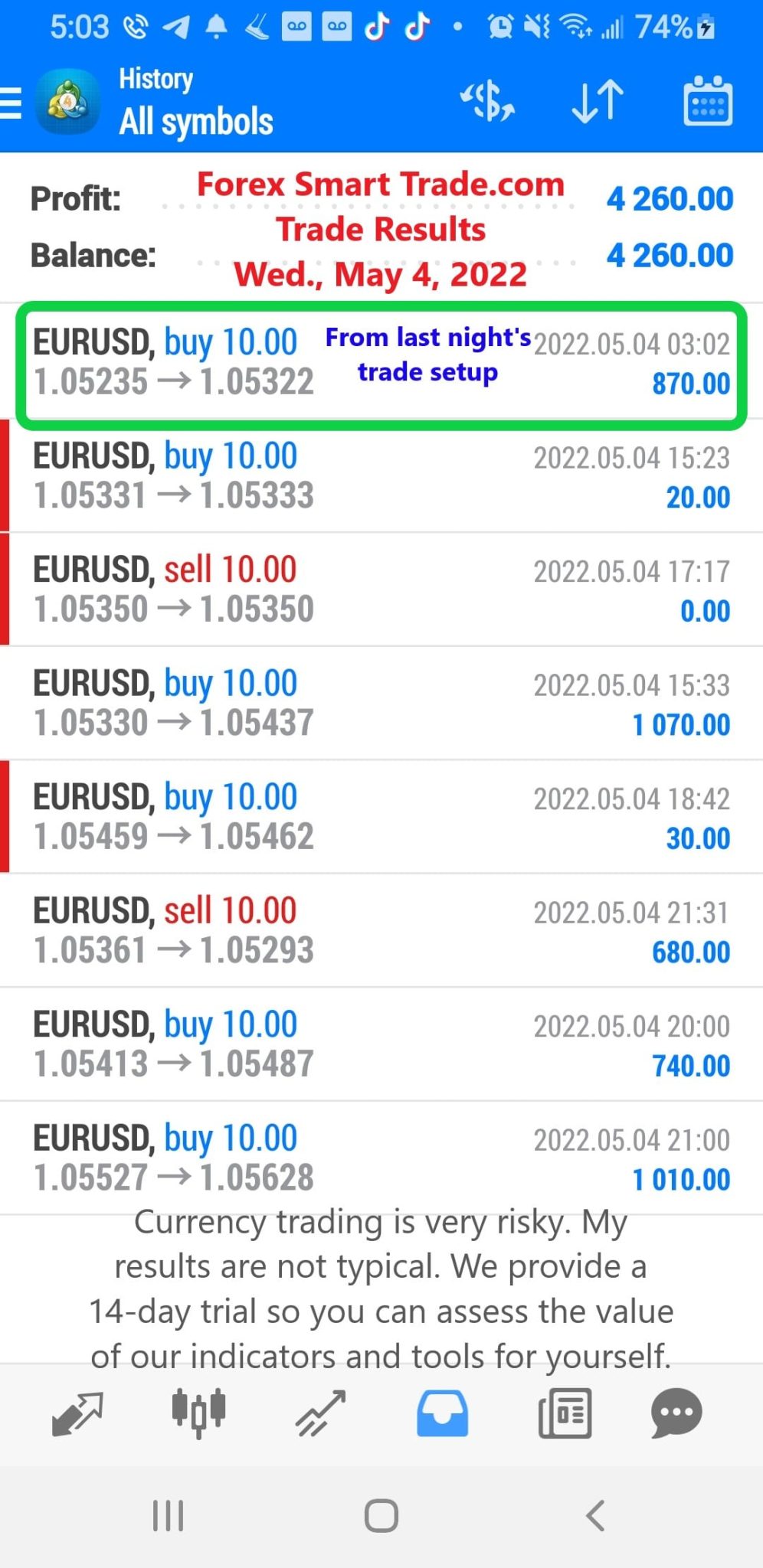Switch to the Chart candlestick tab

[x=198, y=1413]
